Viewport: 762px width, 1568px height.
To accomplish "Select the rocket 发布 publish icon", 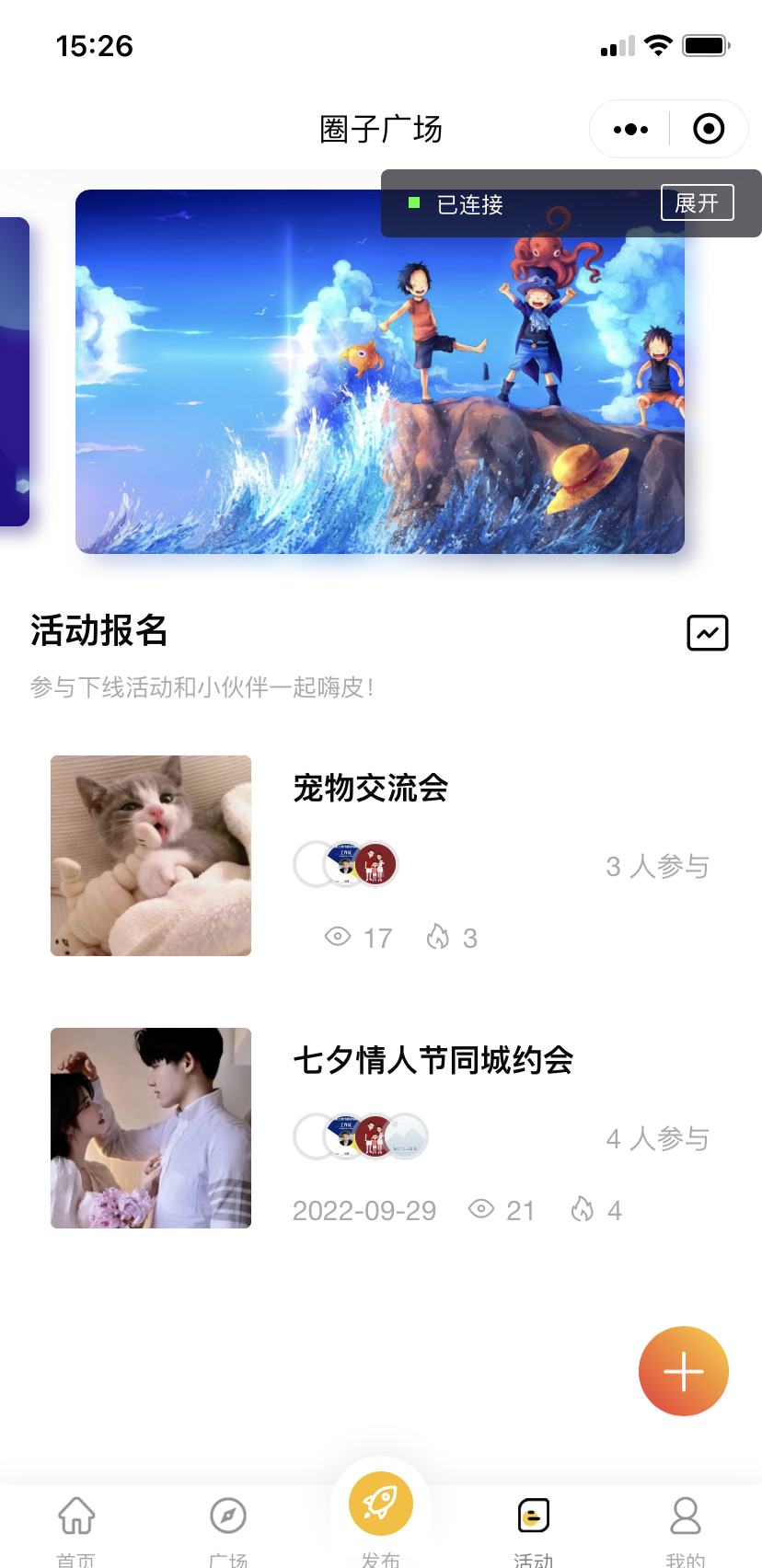I will click(x=380, y=1504).
